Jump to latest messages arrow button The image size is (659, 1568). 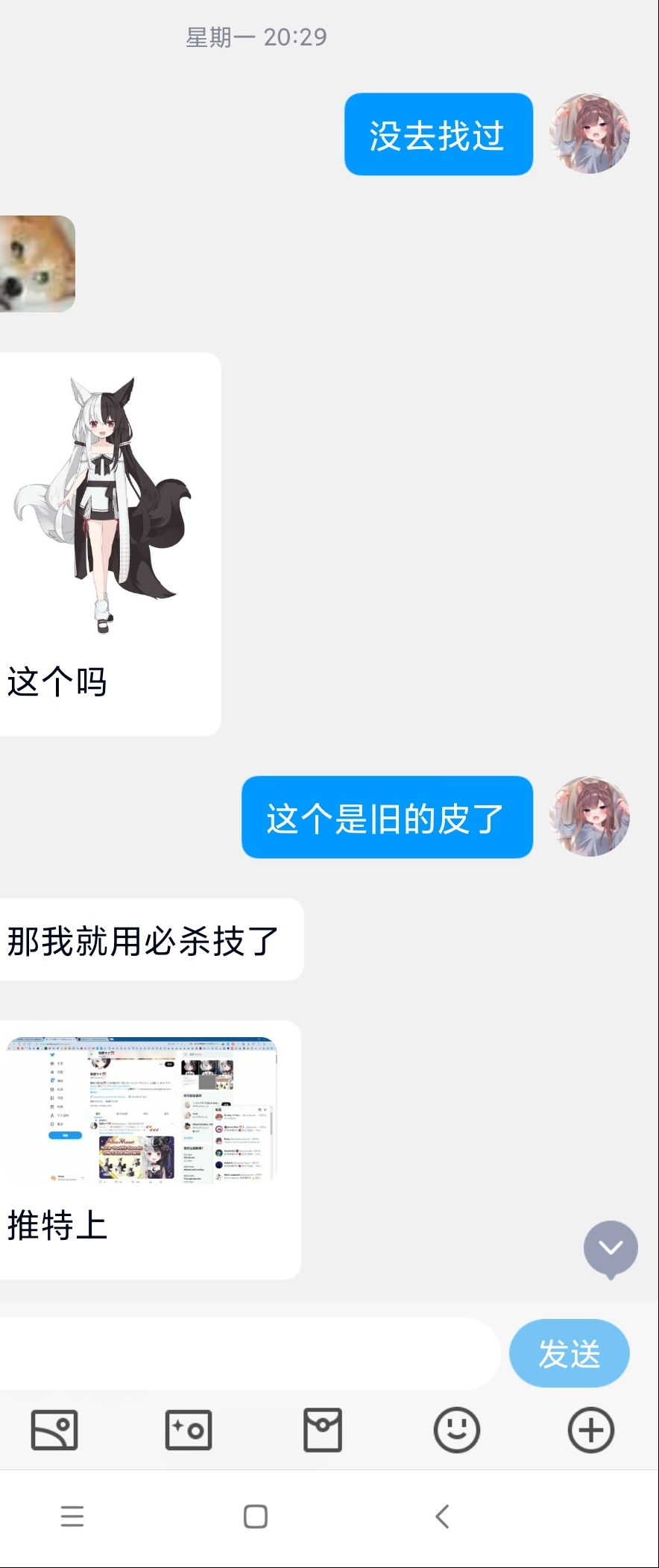611,1249
